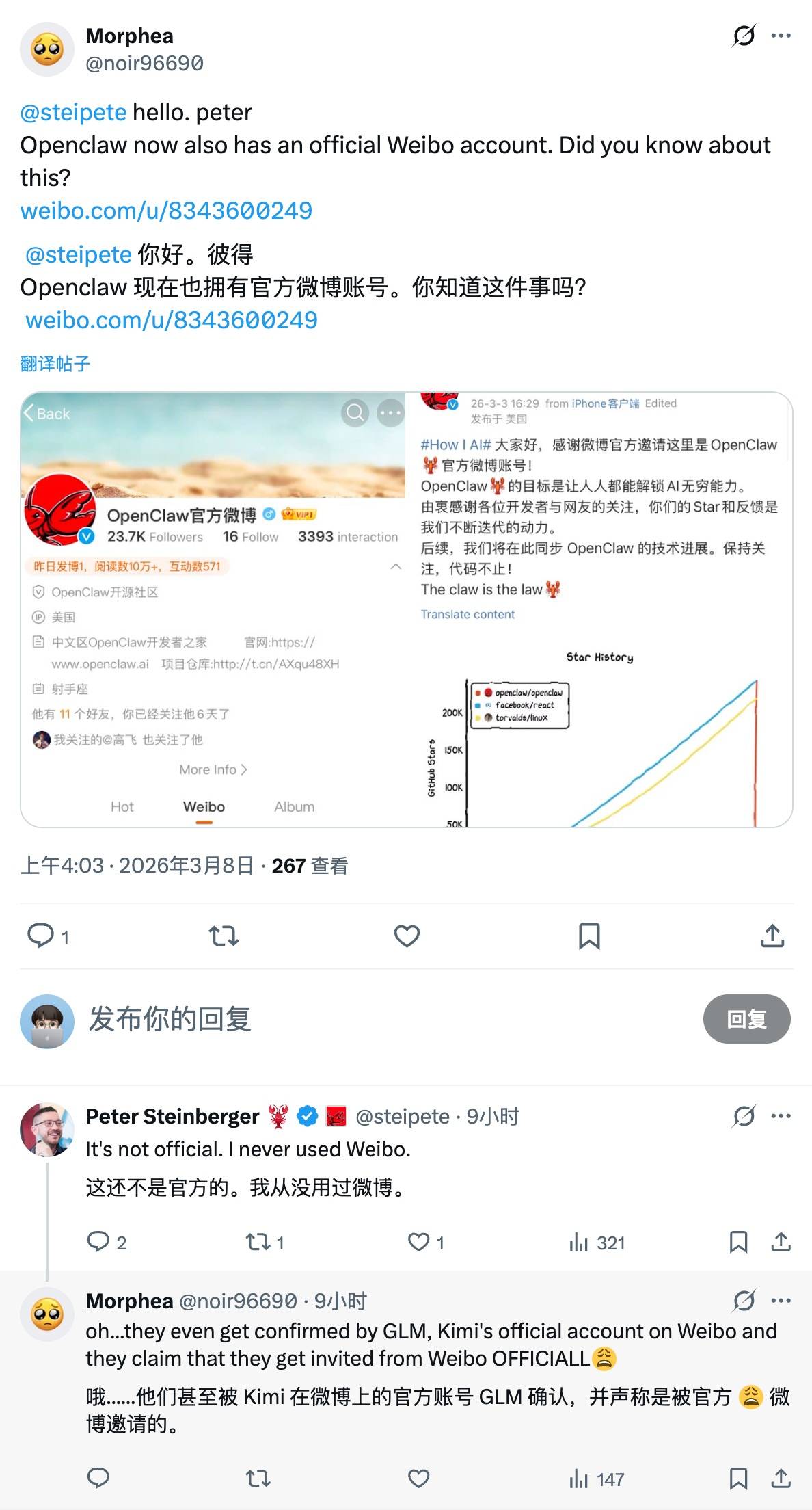The width and height of the screenshot is (812, 1510).
Task: Open the attached Weibo screenshot image
Action: click(406, 609)
